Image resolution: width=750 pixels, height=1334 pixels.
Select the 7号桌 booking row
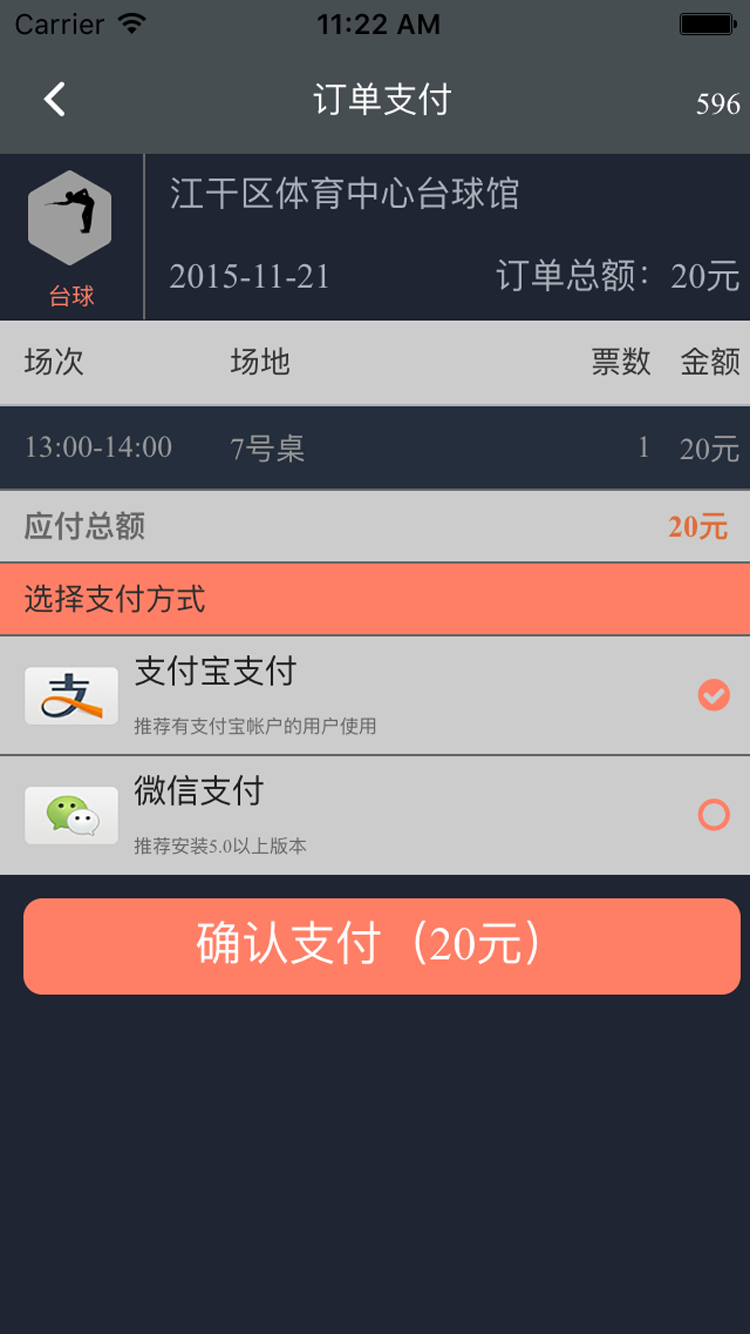(x=375, y=447)
